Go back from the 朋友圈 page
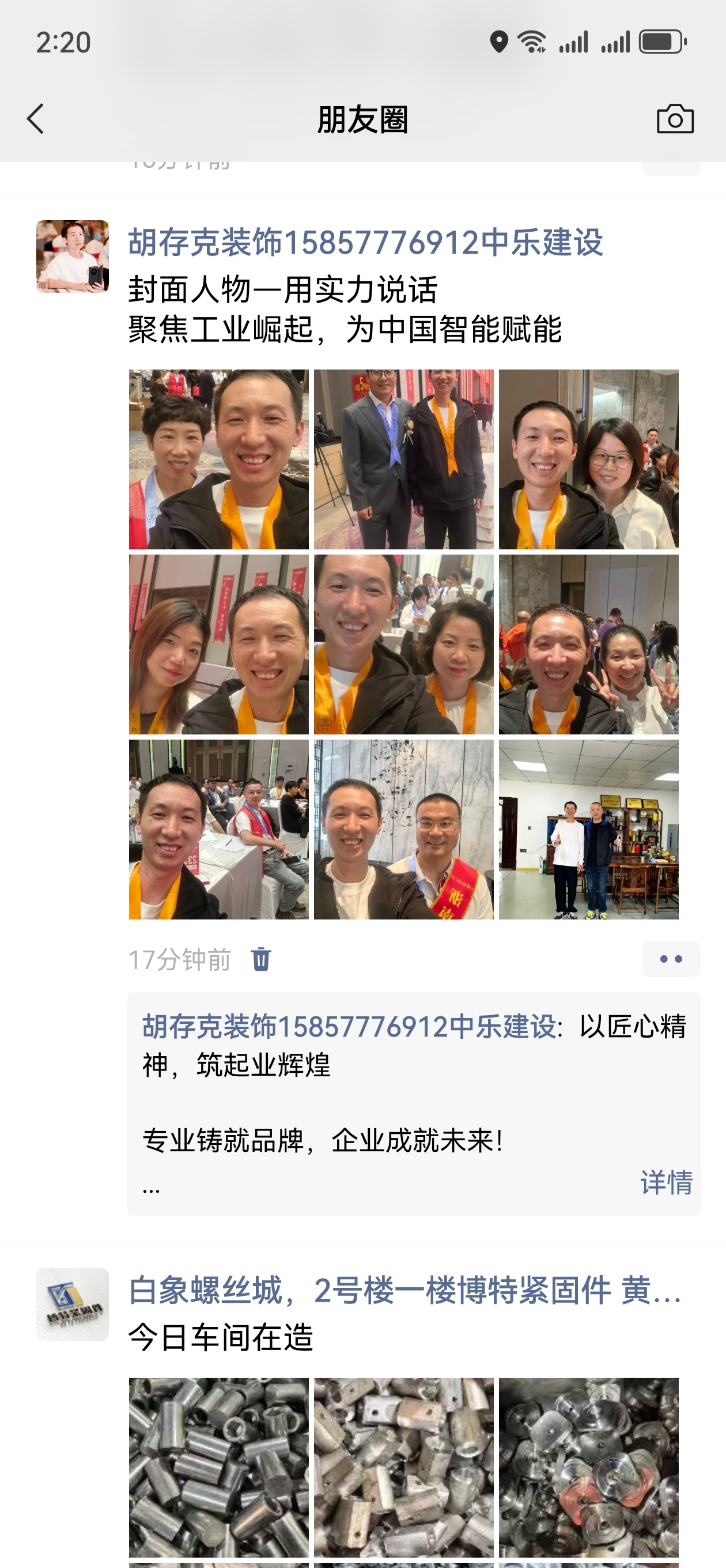 coord(35,118)
